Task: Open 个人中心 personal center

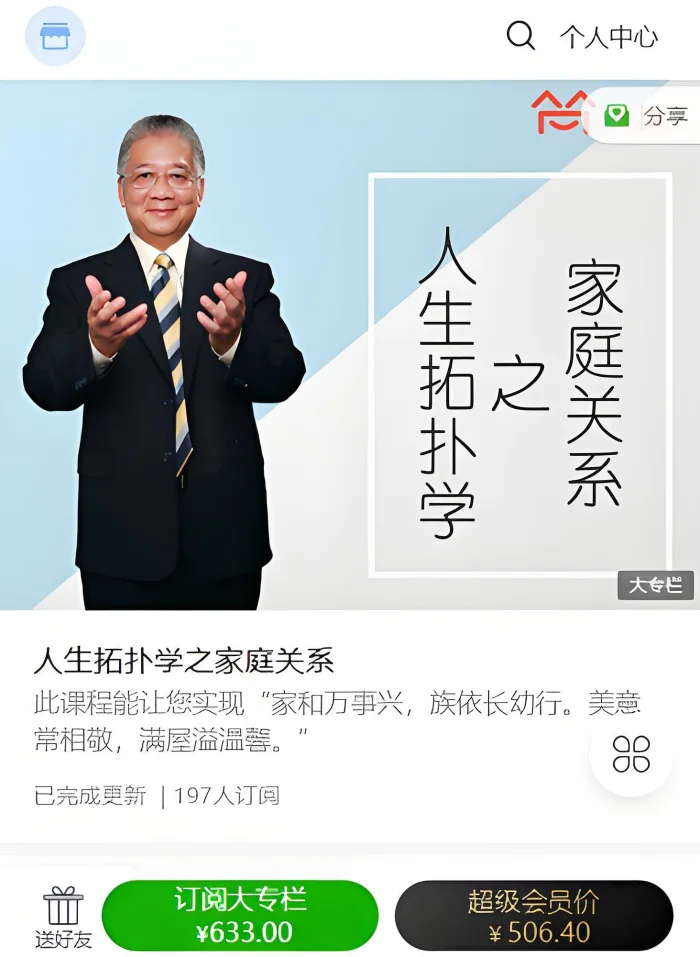Action: coord(608,38)
